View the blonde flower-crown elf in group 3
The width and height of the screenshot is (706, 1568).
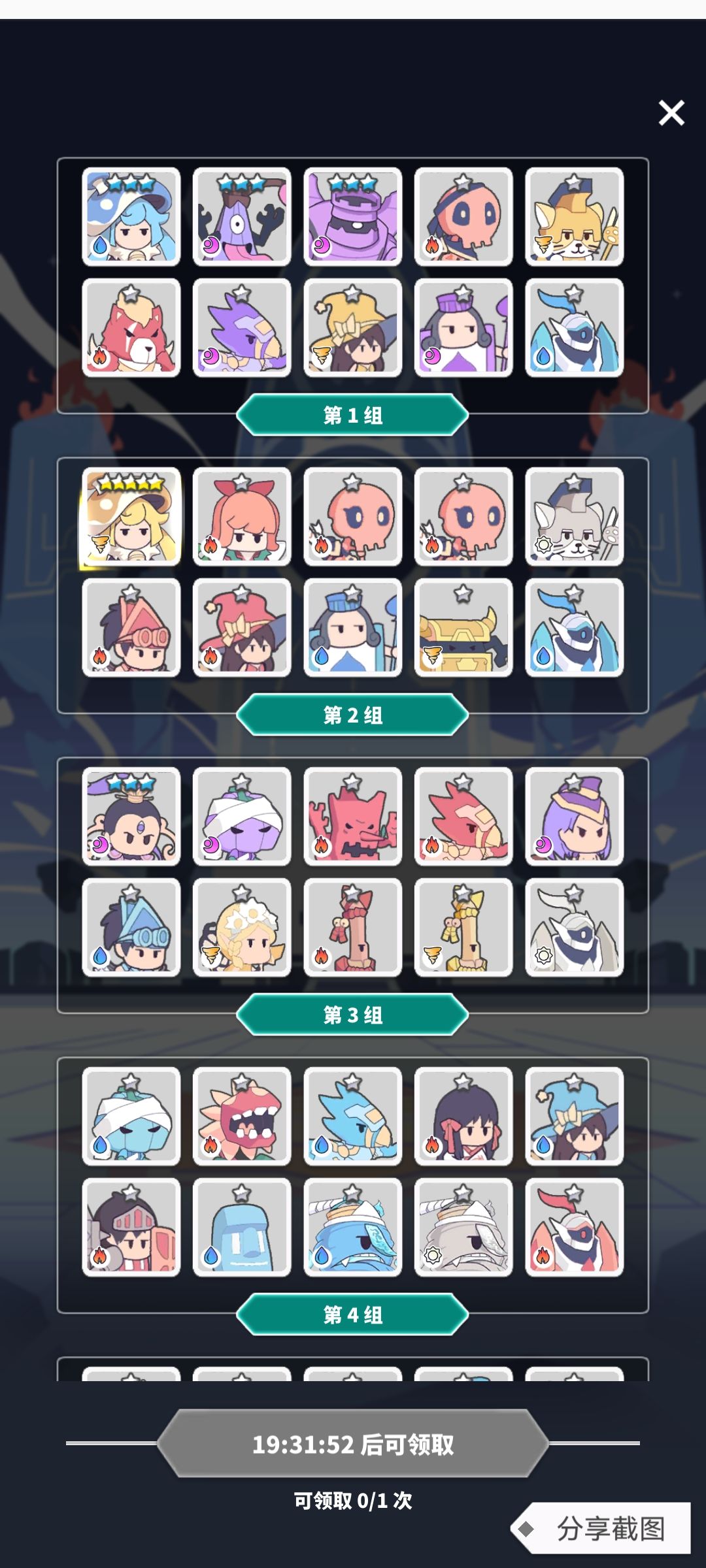(x=242, y=928)
